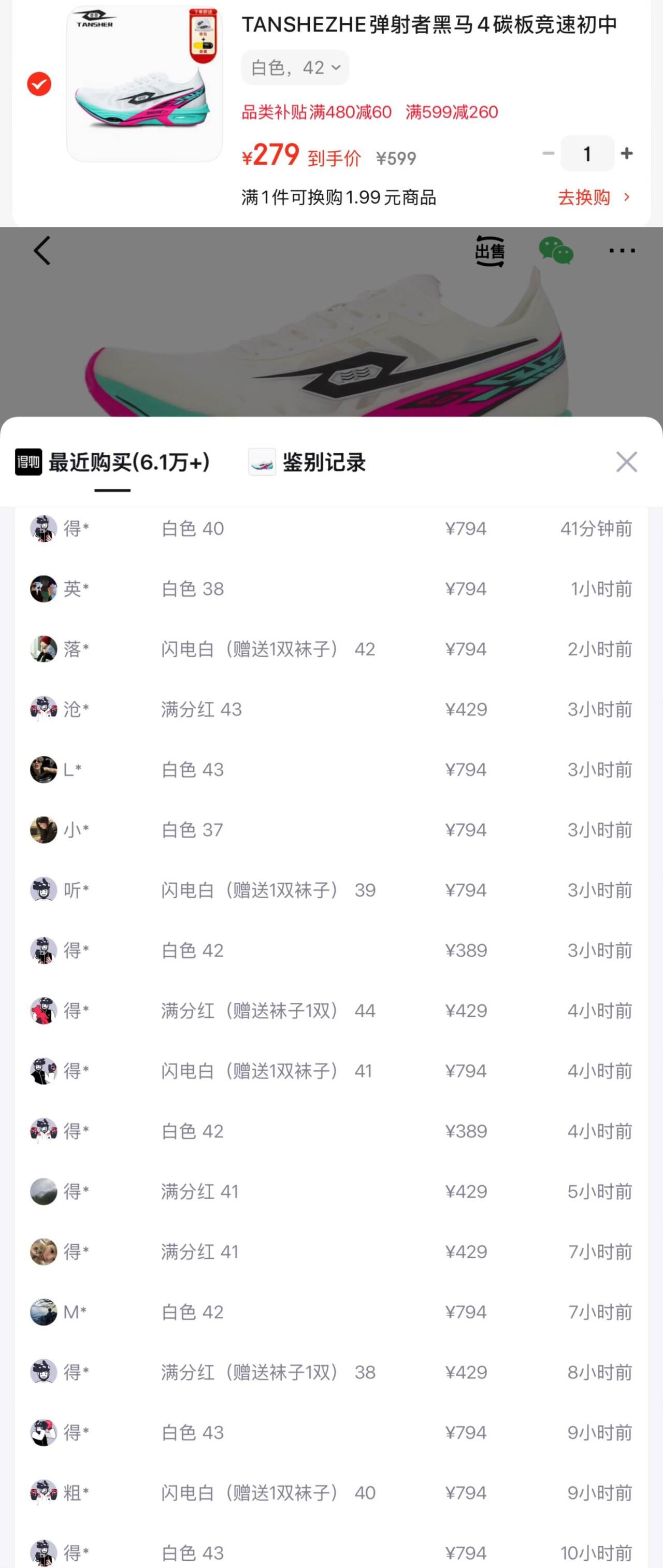The image size is (663, 1568).
Task: Share via the WeChat icon
Action: click(x=556, y=251)
